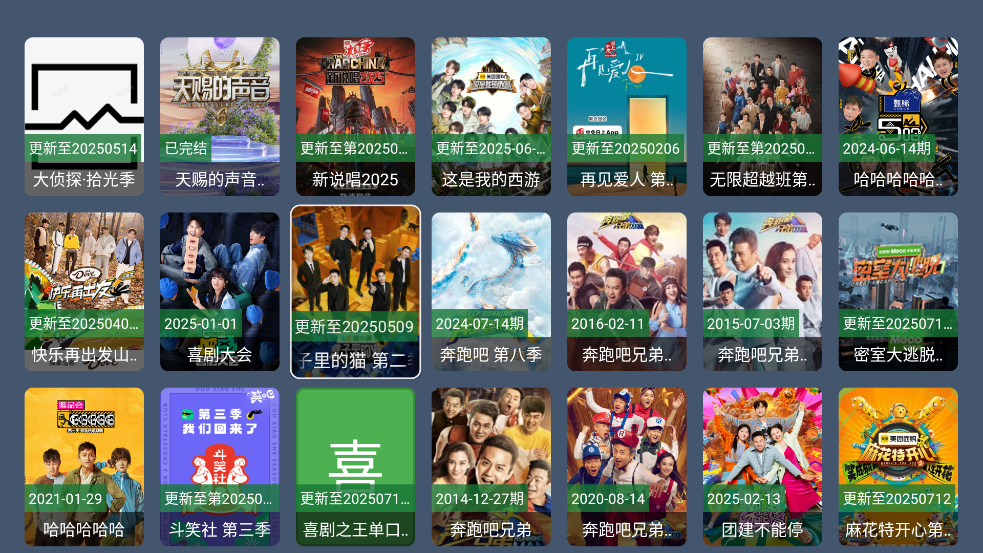Open 奔跑吧兄弟 dated 2015-07-03期
The width and height of the screenshot is (983, 553).
point(762,291)
